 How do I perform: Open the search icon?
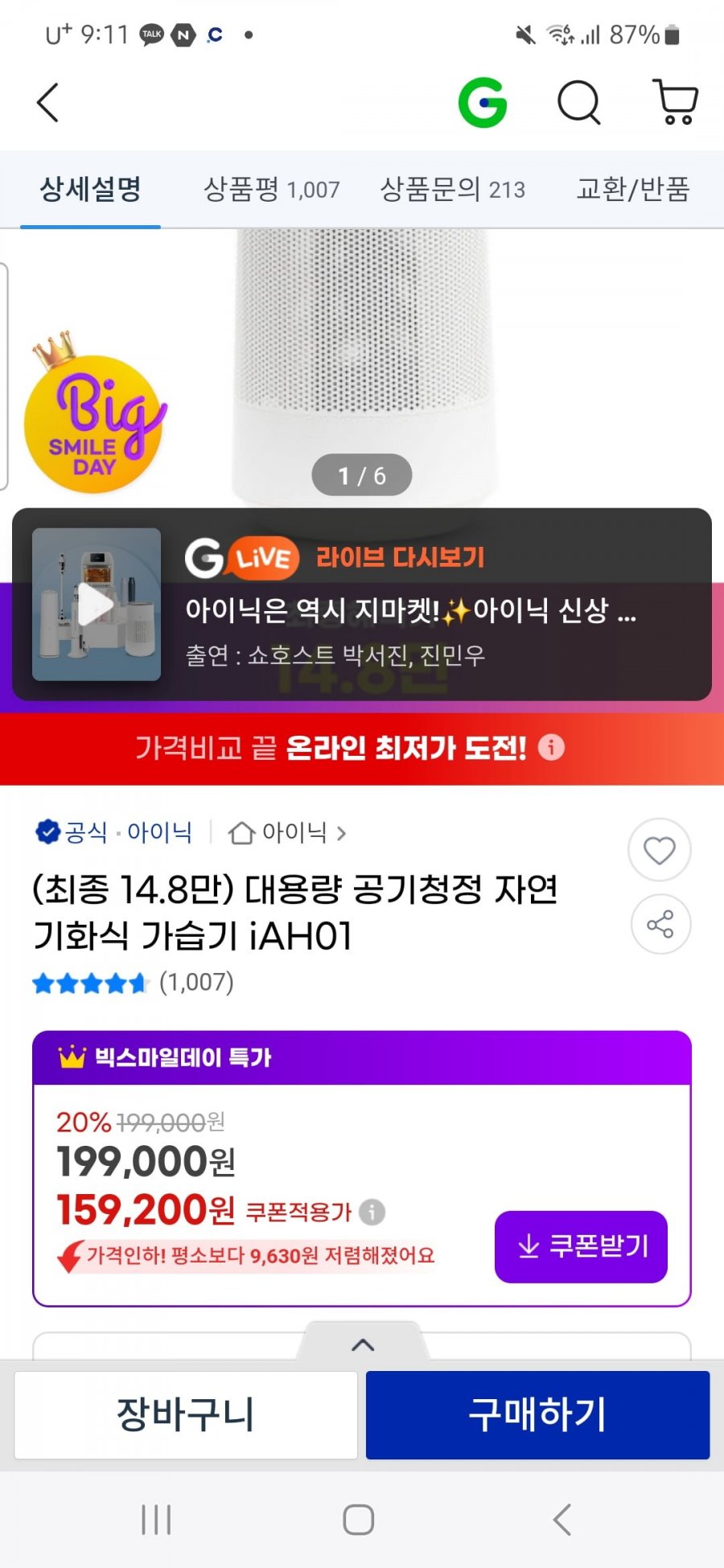(x=579, y=103)
